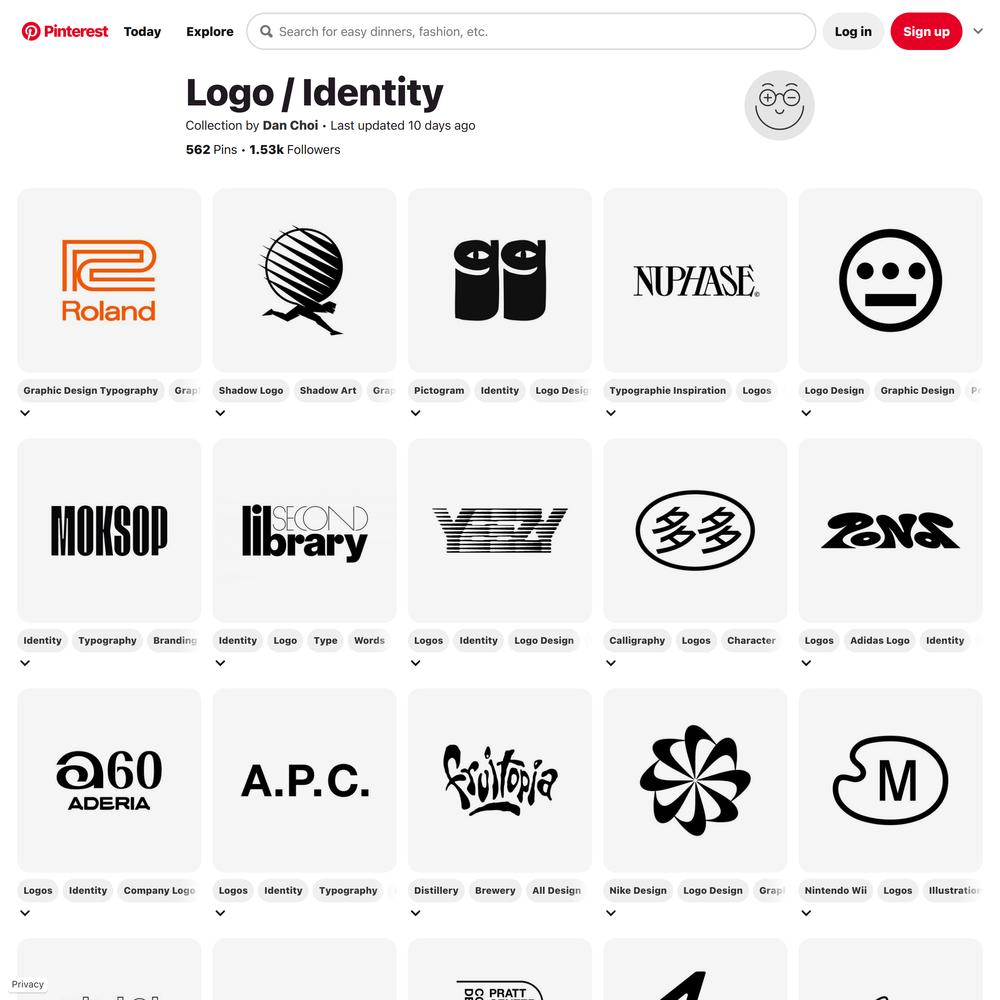Expand the header dropdown chevron

(978, 31)
